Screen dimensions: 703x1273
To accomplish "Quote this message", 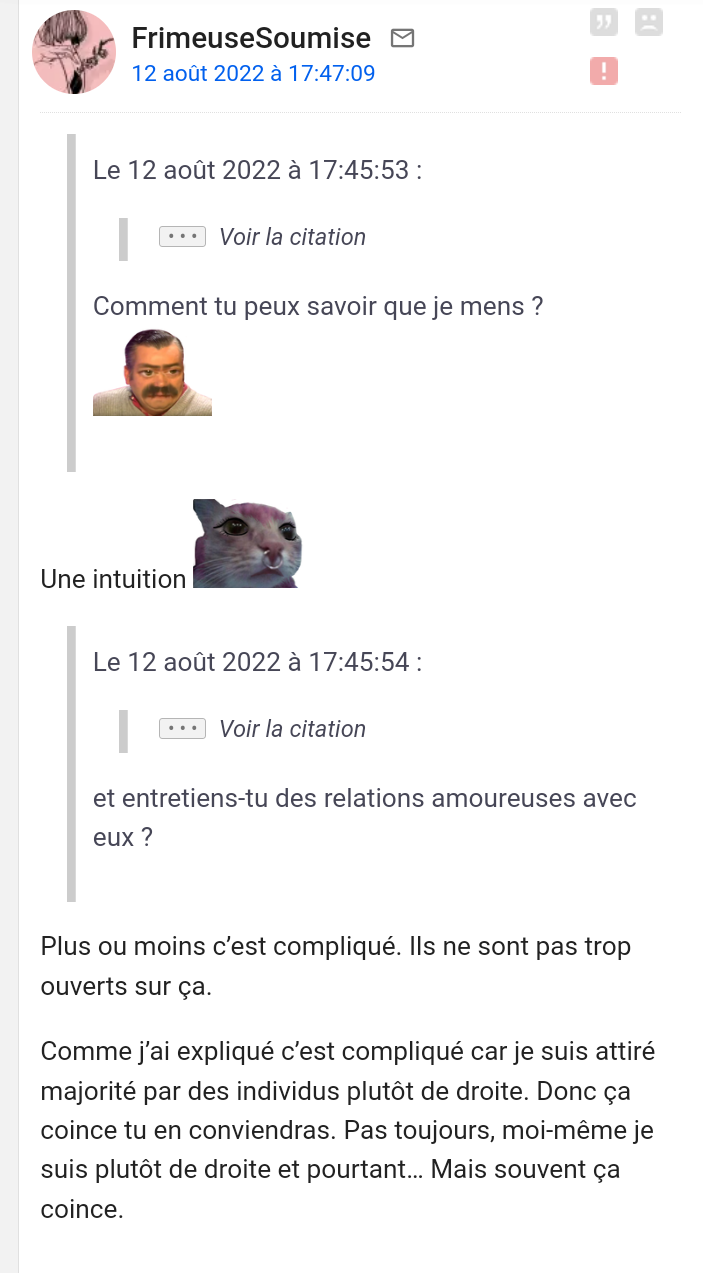I will coord(603,22).
